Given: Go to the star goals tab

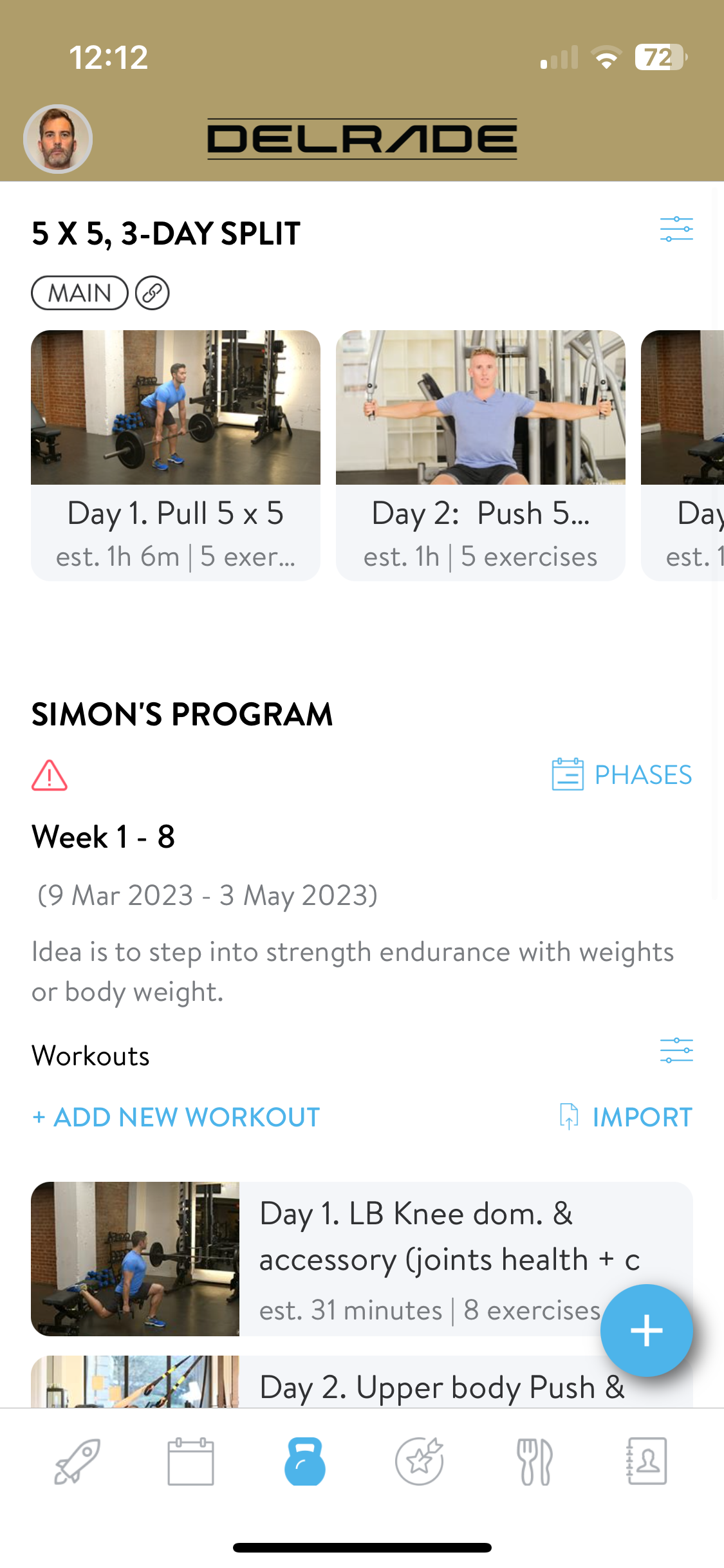Looking at the screenshot, I should tap(420, 1461).
